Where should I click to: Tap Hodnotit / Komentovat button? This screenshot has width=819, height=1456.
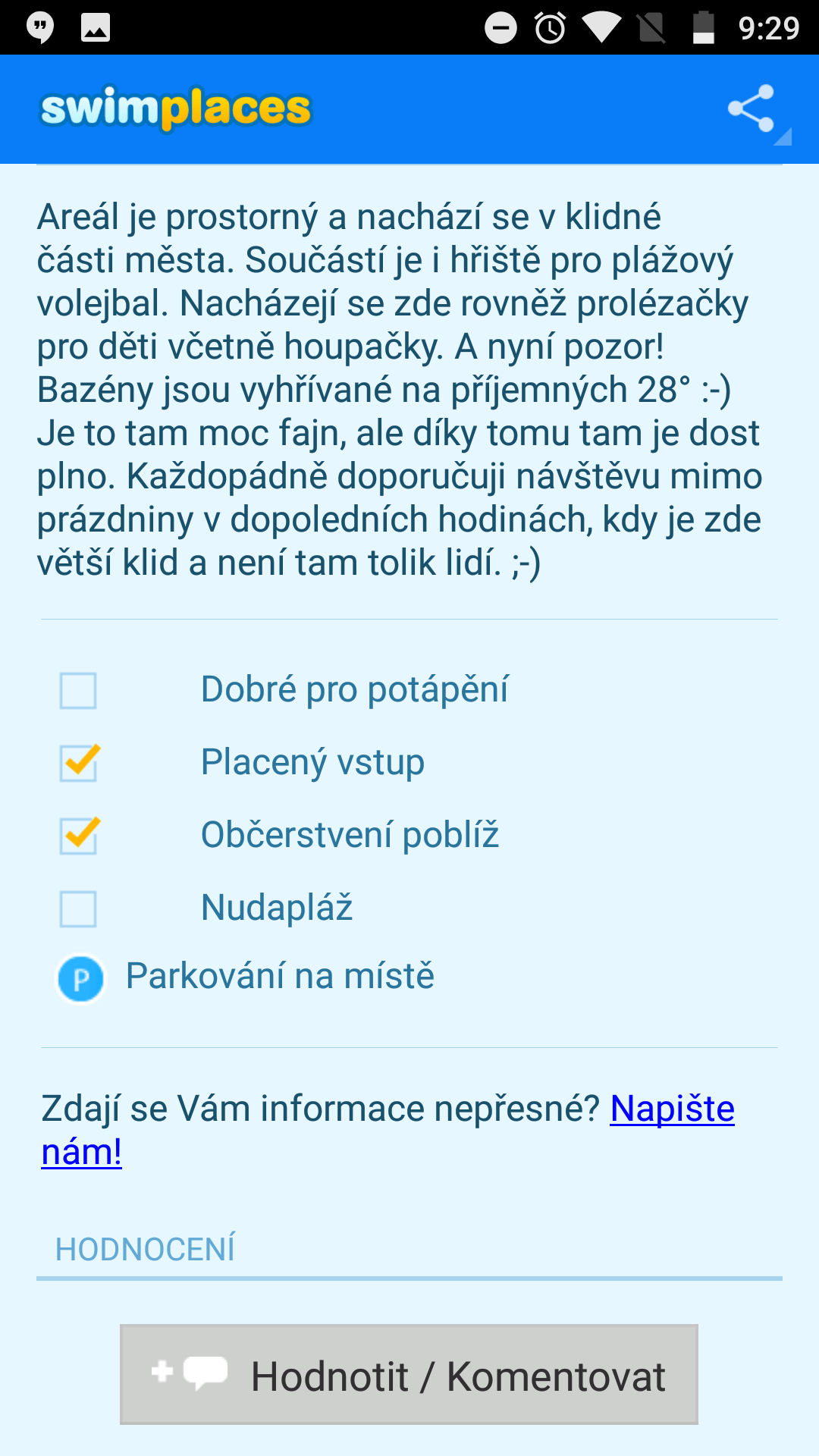pos(409,1374)
